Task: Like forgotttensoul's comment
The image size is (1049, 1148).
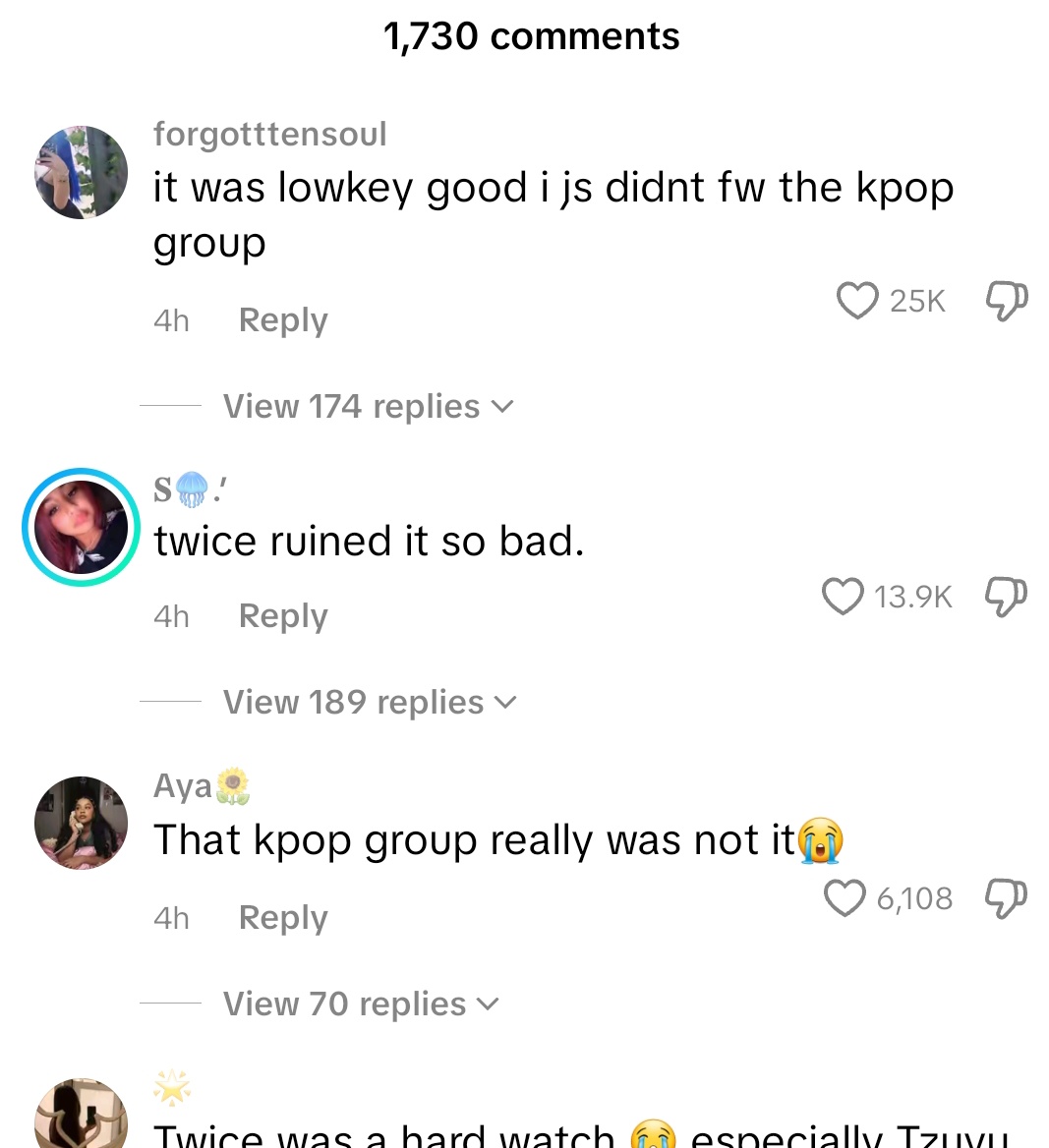Action: pos(857,301)
